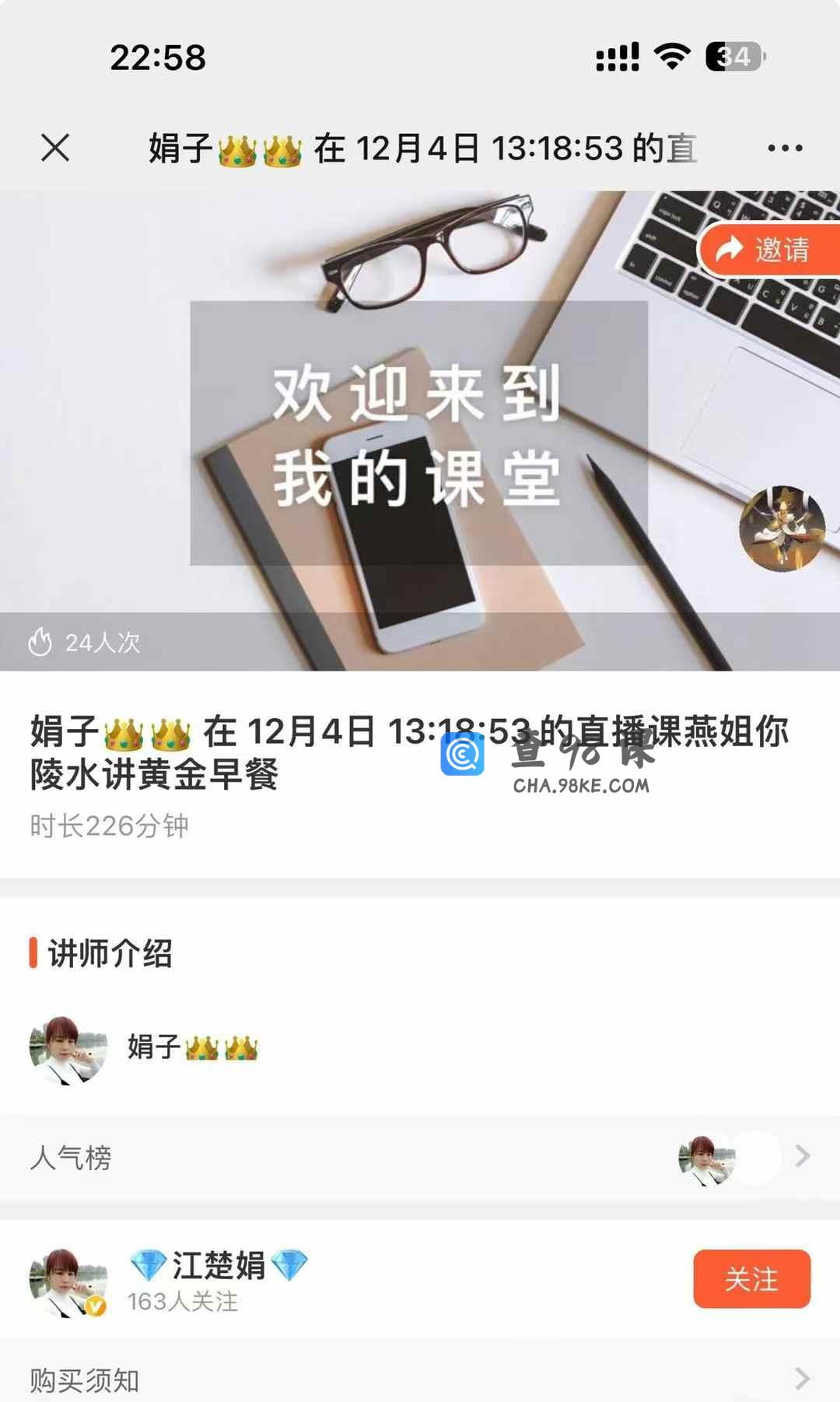Open the three-dot overflow menu

click(785, 148)
